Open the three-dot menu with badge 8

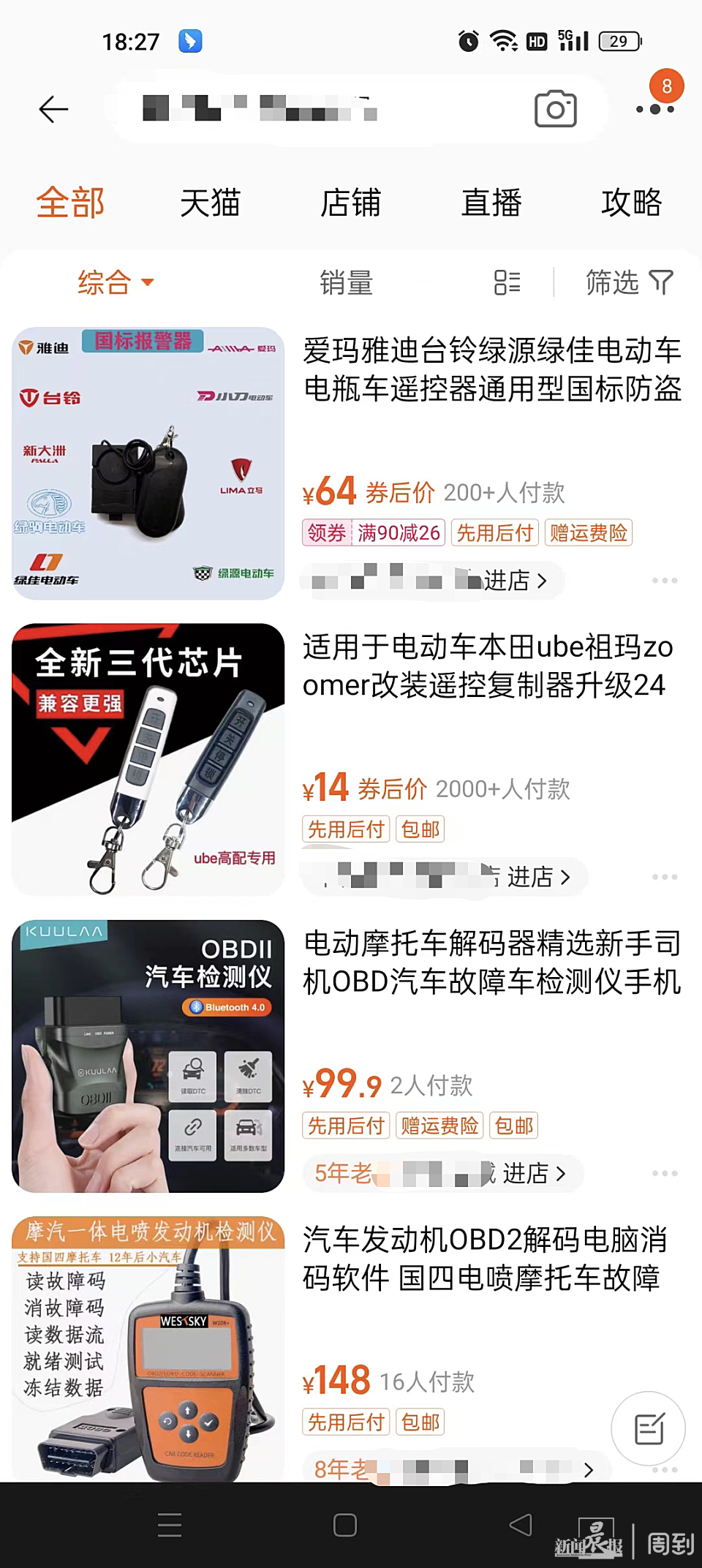pyautogui.click(x=655, y=109)
